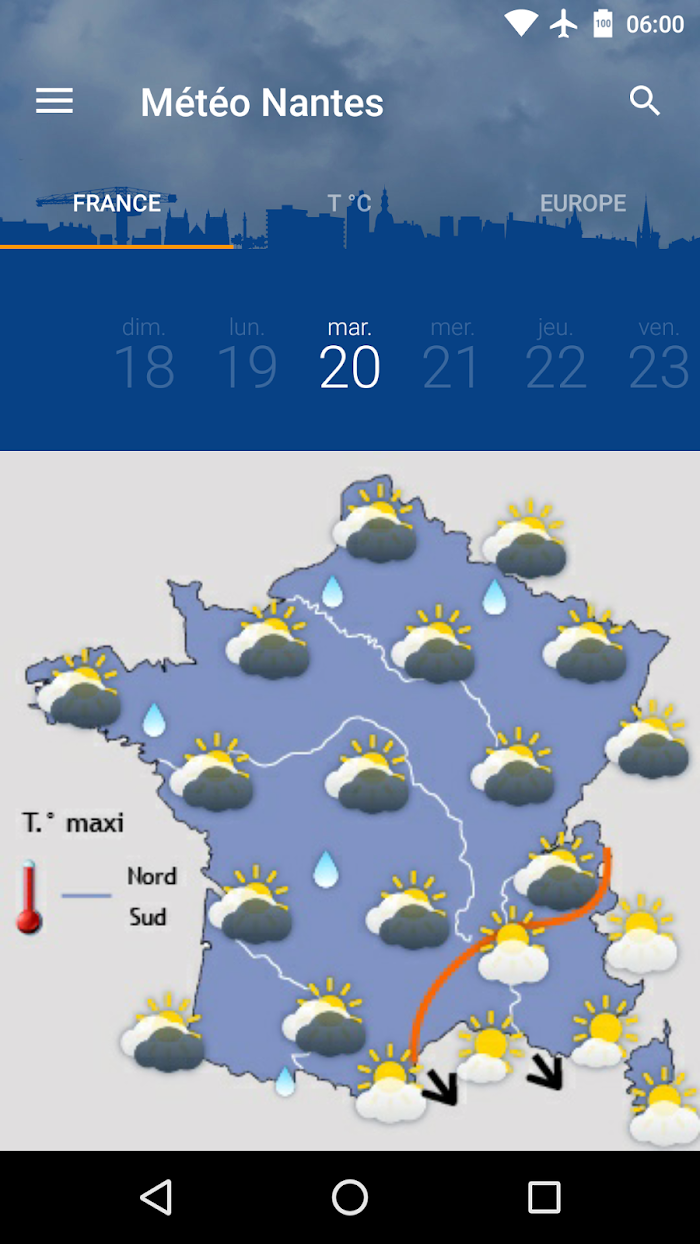
Task: Select Sunday the 18th
Action: tap(144, 355)
